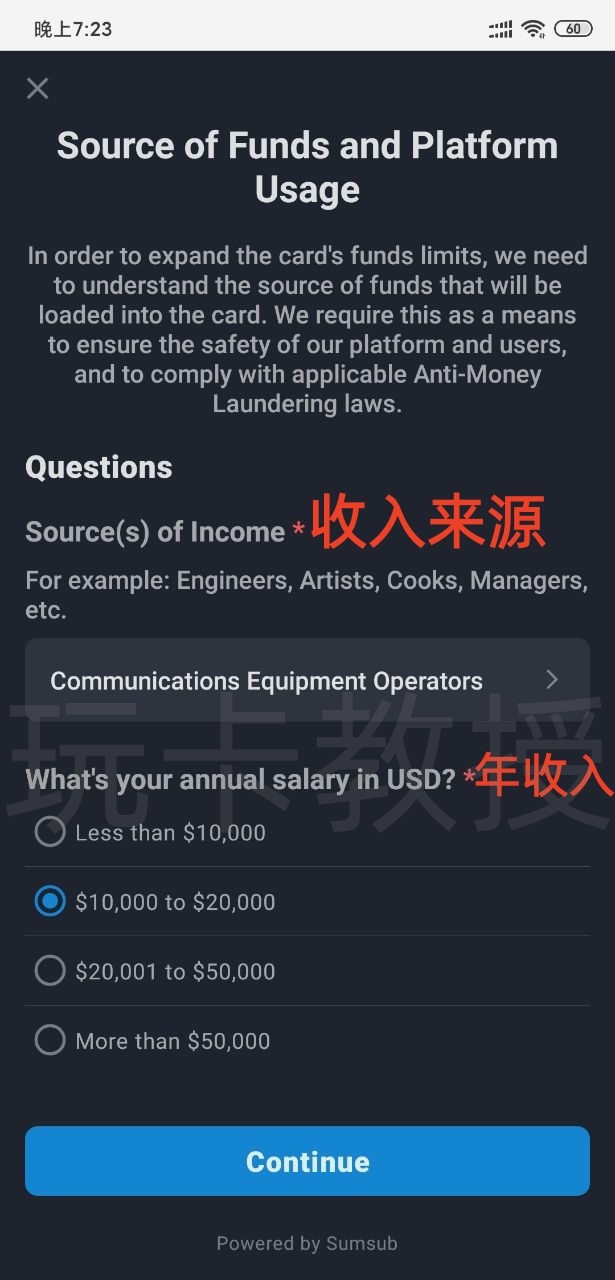This screenshot has width=615, height=1280.
Task: Choose the $10,000 to $20,000 option
Action: [x=50, y=902]
